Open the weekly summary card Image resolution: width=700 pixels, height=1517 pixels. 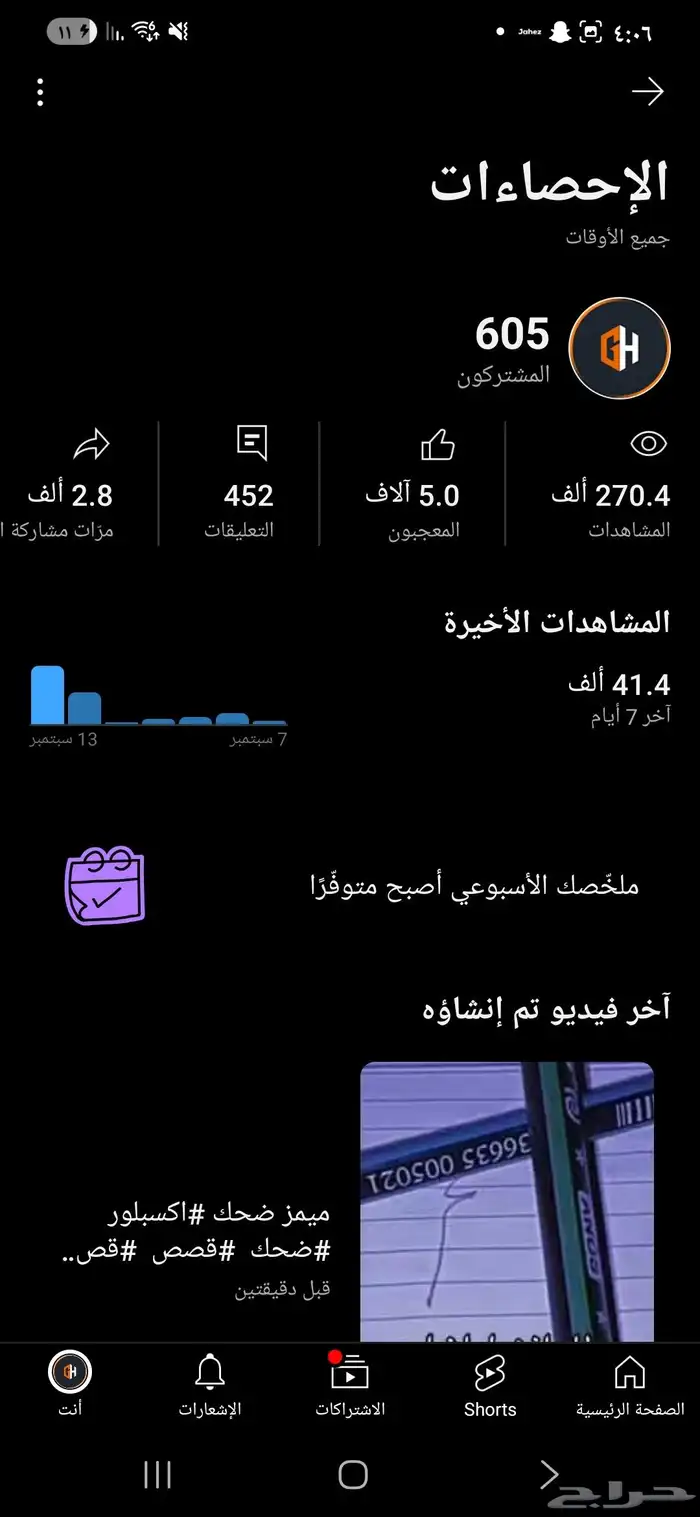(x=350, y=886)
